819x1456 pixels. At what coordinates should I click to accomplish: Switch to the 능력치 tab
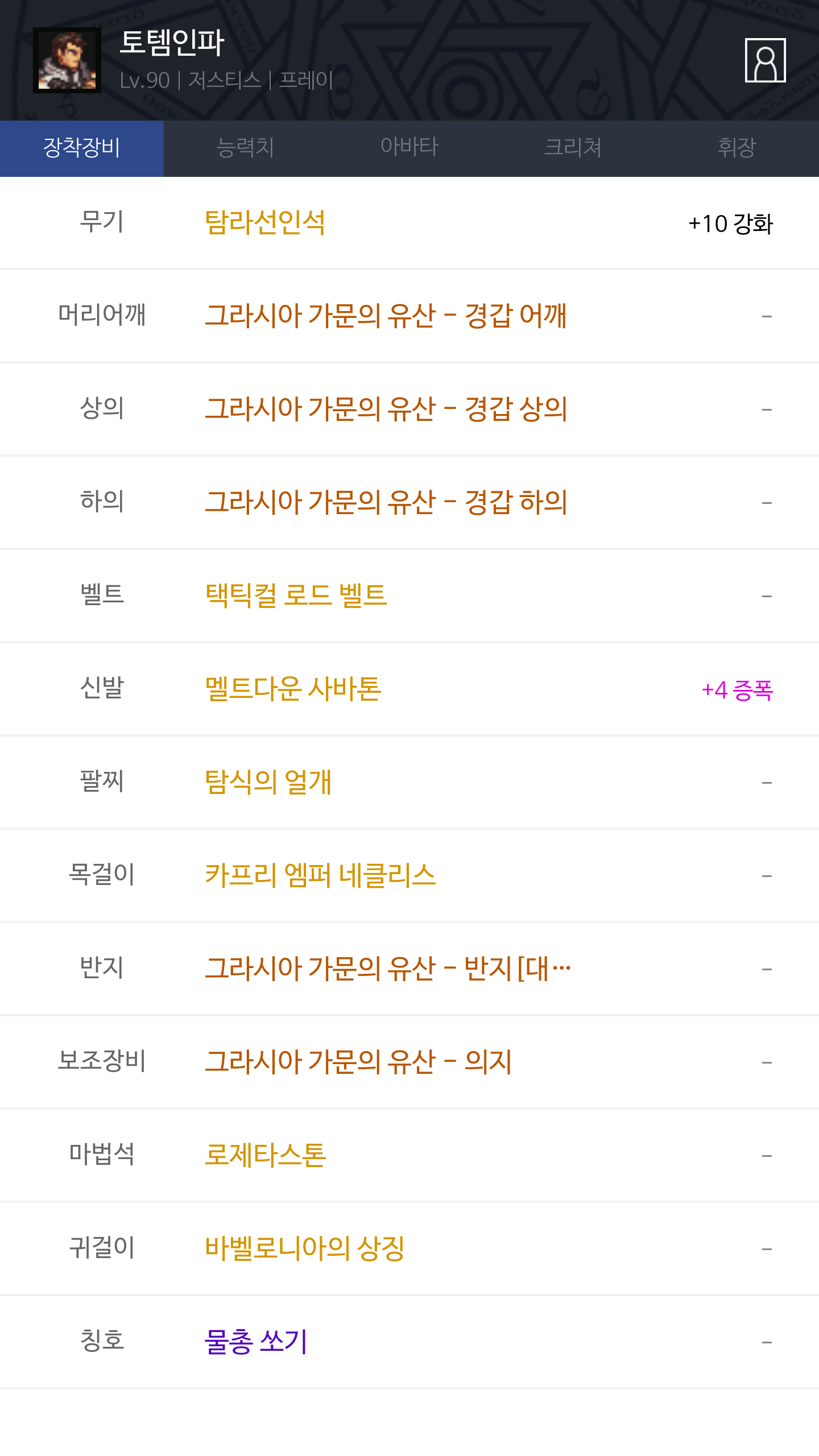pyautogui.click(x=246, y=148)
